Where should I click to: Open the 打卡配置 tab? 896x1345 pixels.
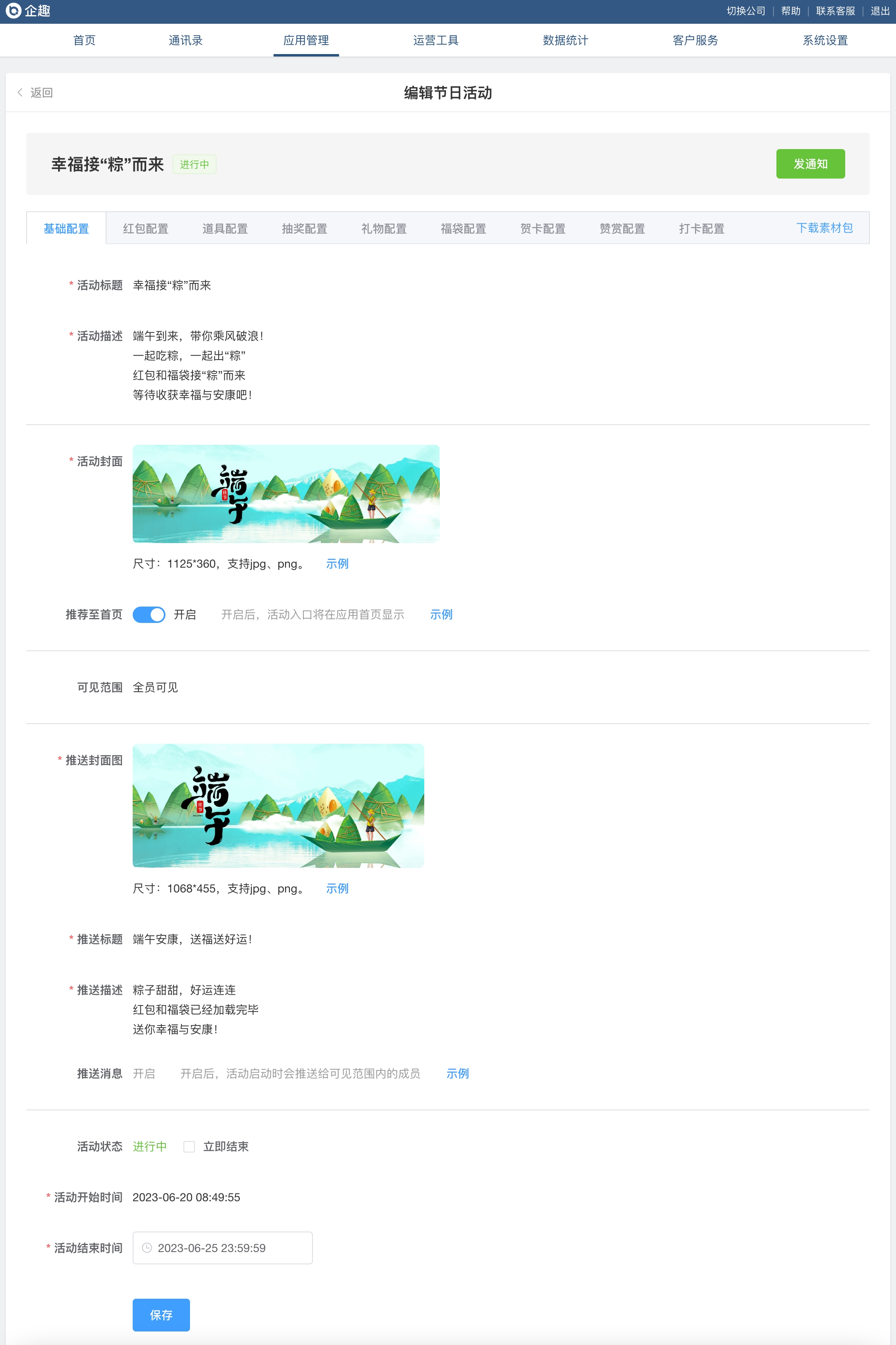(702, 229)
